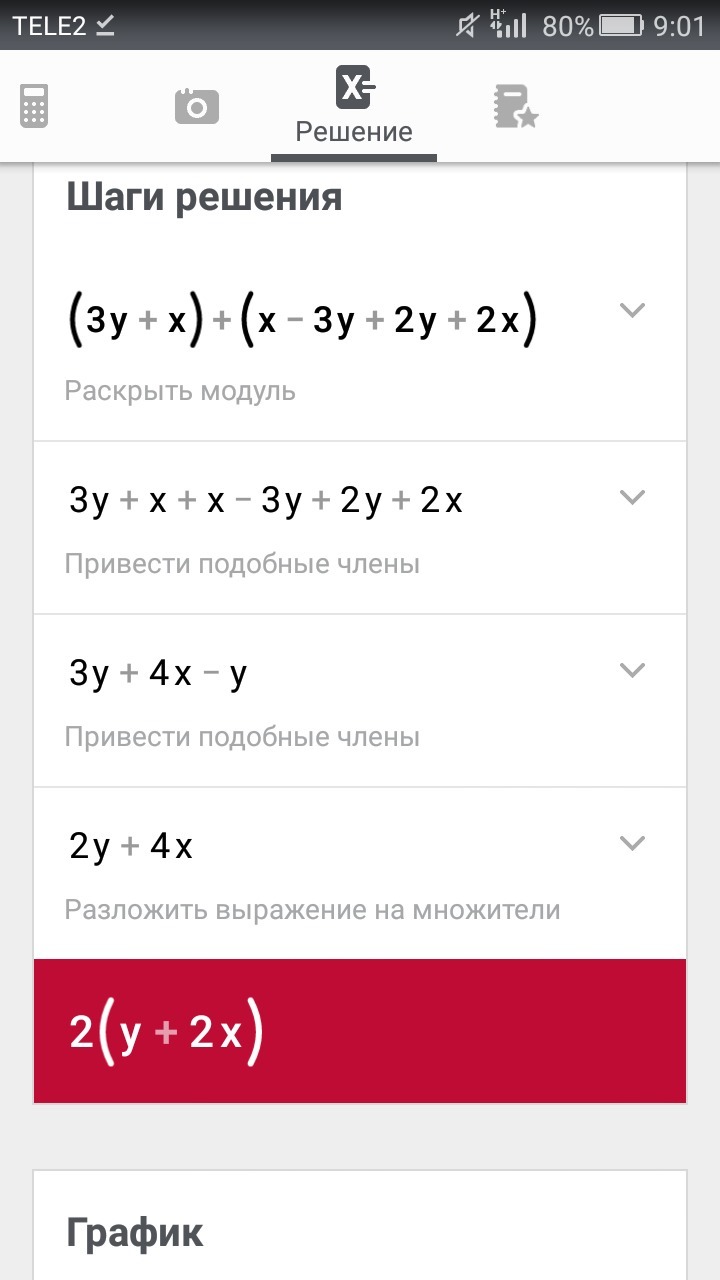The image size is (720, 1280).
Task: Select the Решение tab
Action: pos(354,108)
